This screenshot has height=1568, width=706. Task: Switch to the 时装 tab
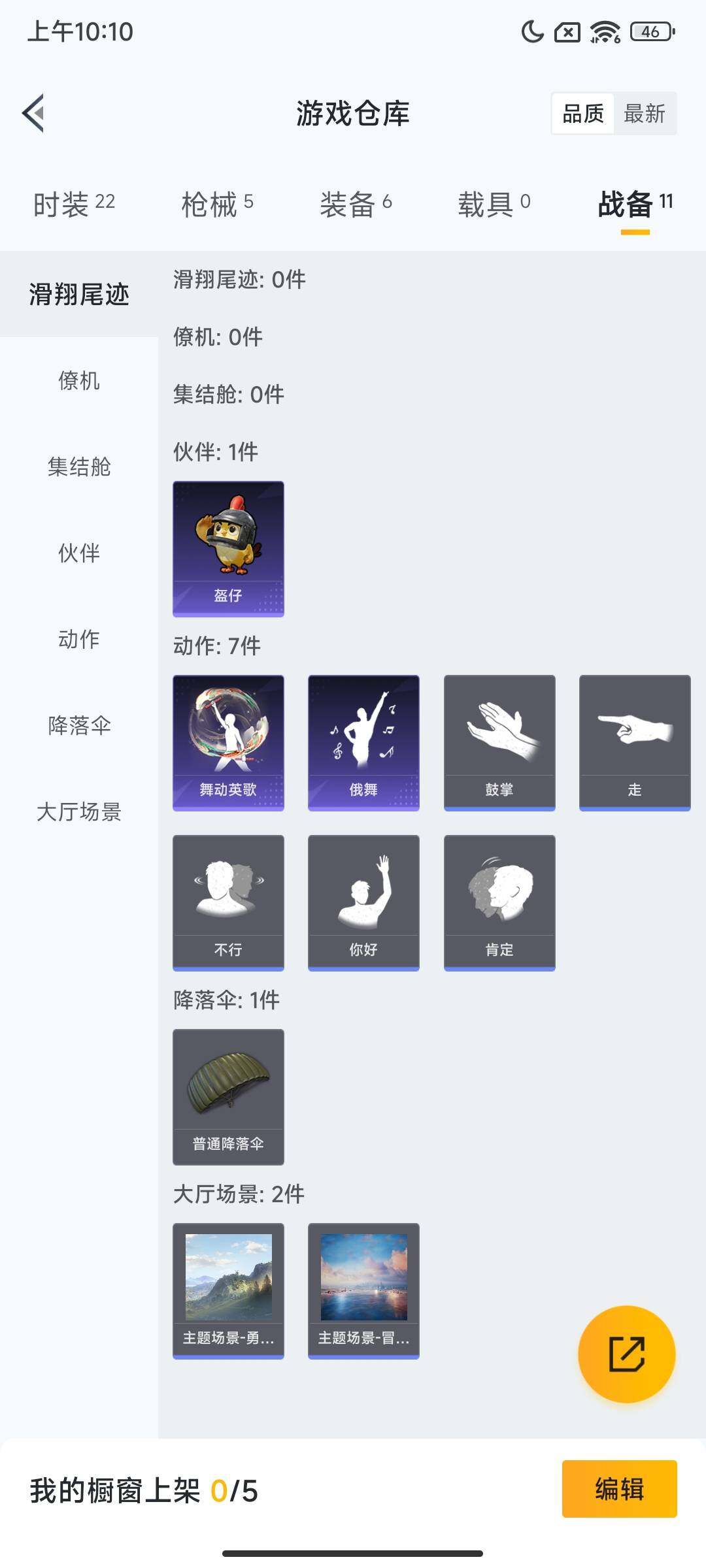[x=74, y=204]
